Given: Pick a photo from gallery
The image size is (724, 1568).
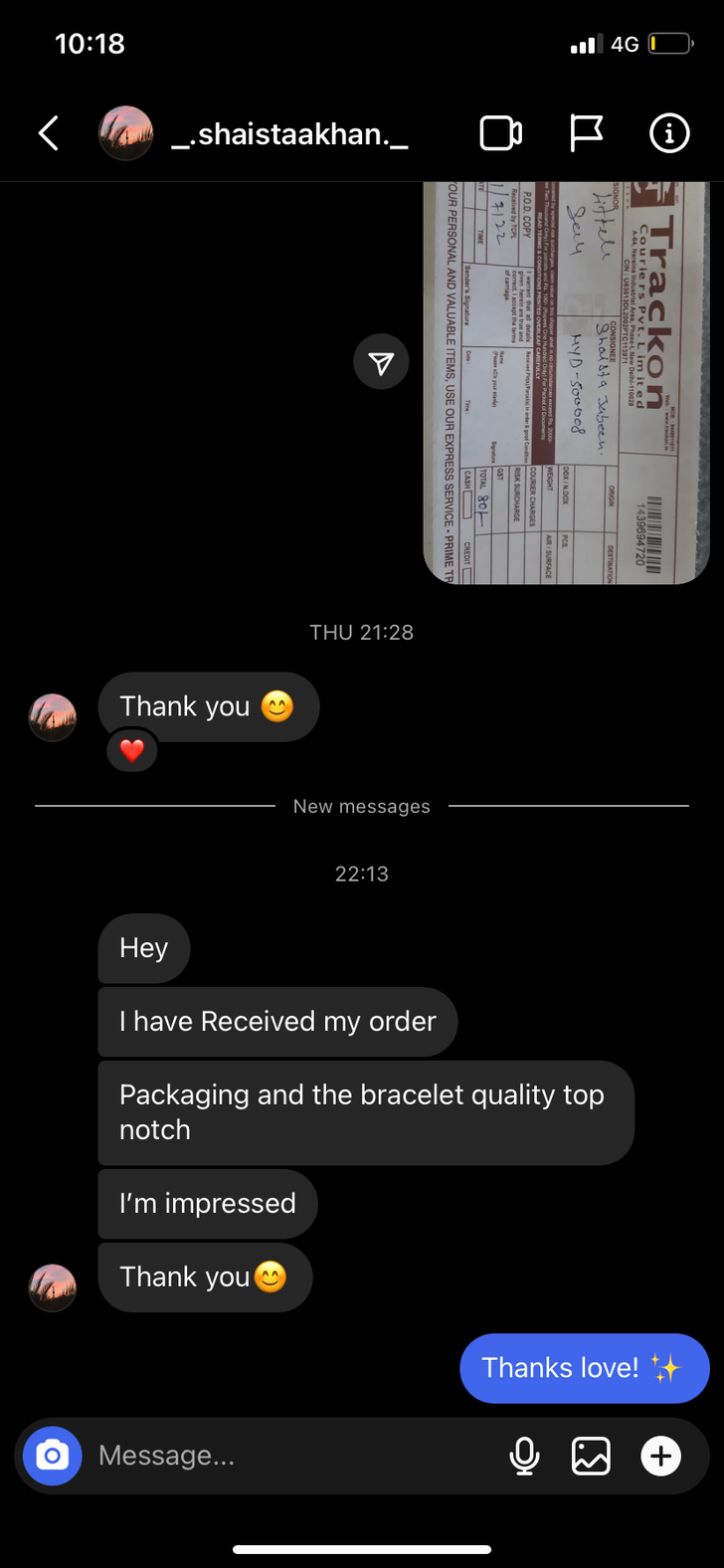Looking at the screenshot, I should tap(591, 1457).
